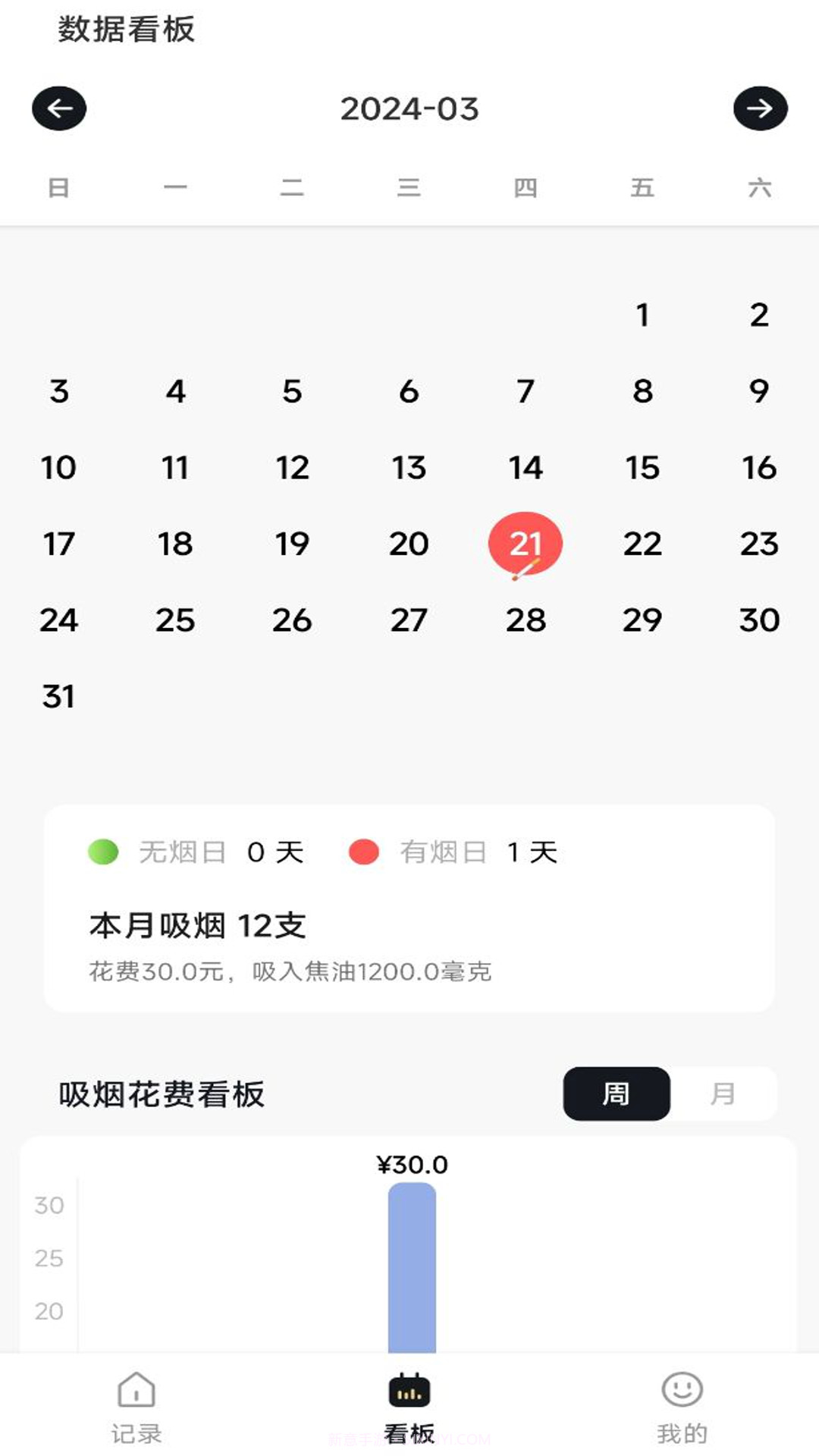Tap the green 无烟日 indicator dot

[x=102, y=851]
